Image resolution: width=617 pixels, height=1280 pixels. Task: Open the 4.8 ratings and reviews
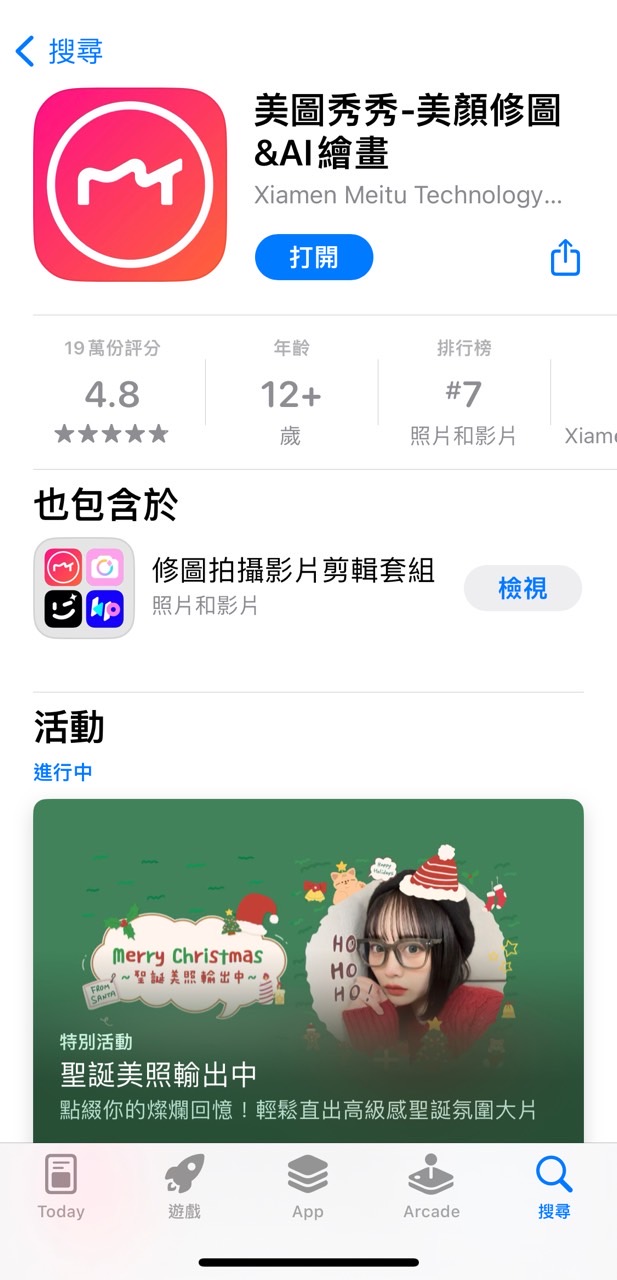tap(112, 393)
